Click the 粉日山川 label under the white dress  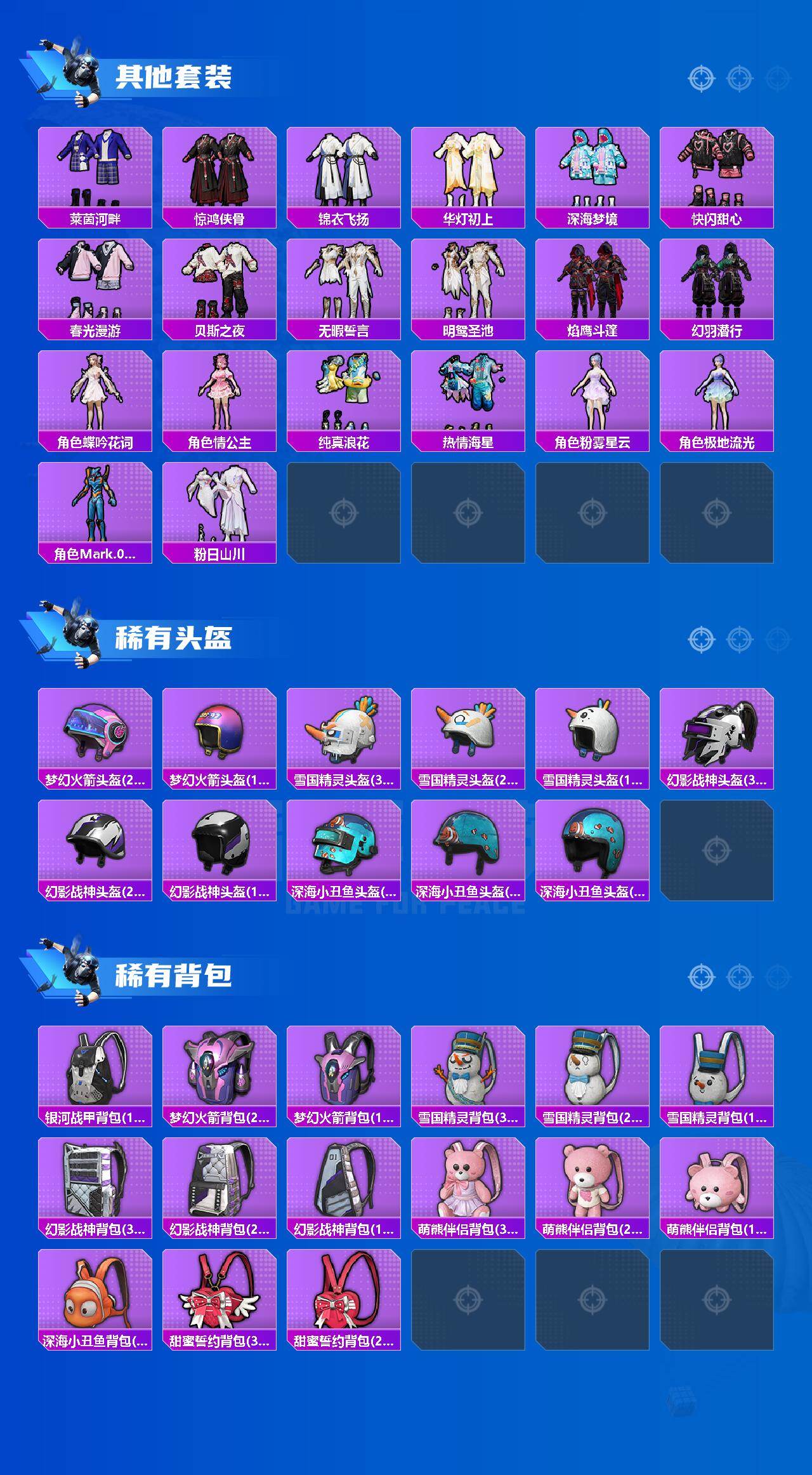(221, 554)
